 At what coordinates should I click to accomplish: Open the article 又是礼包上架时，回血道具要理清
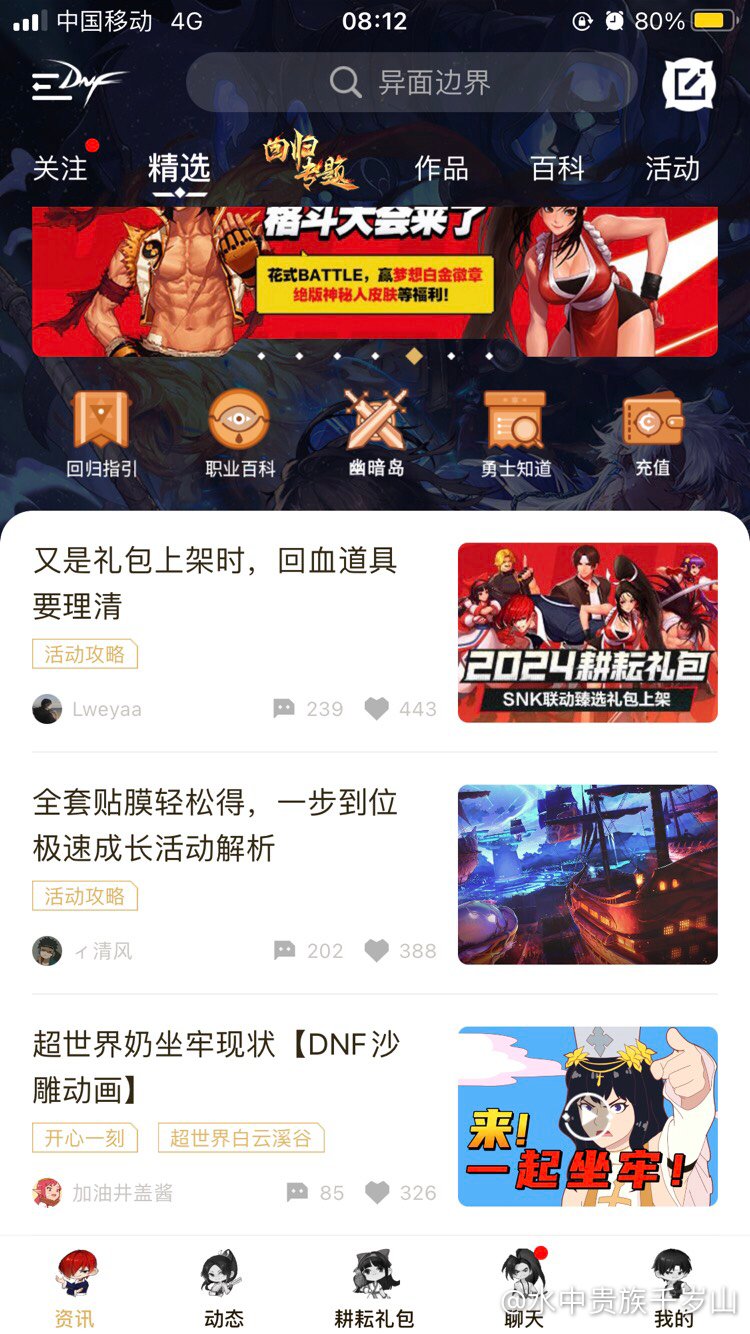[x=215, y=582]
